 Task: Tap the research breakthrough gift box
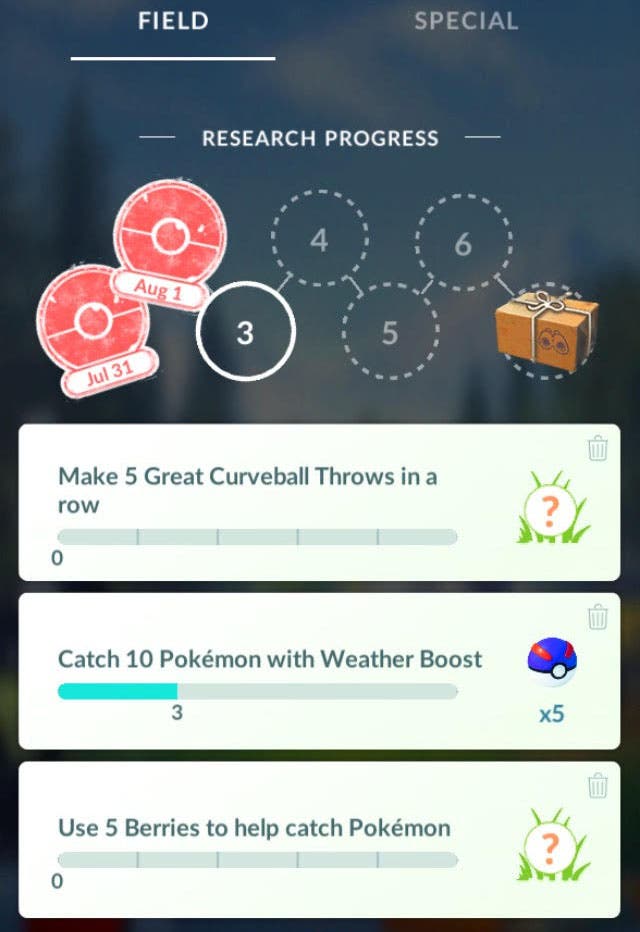[x=546, y=328]
